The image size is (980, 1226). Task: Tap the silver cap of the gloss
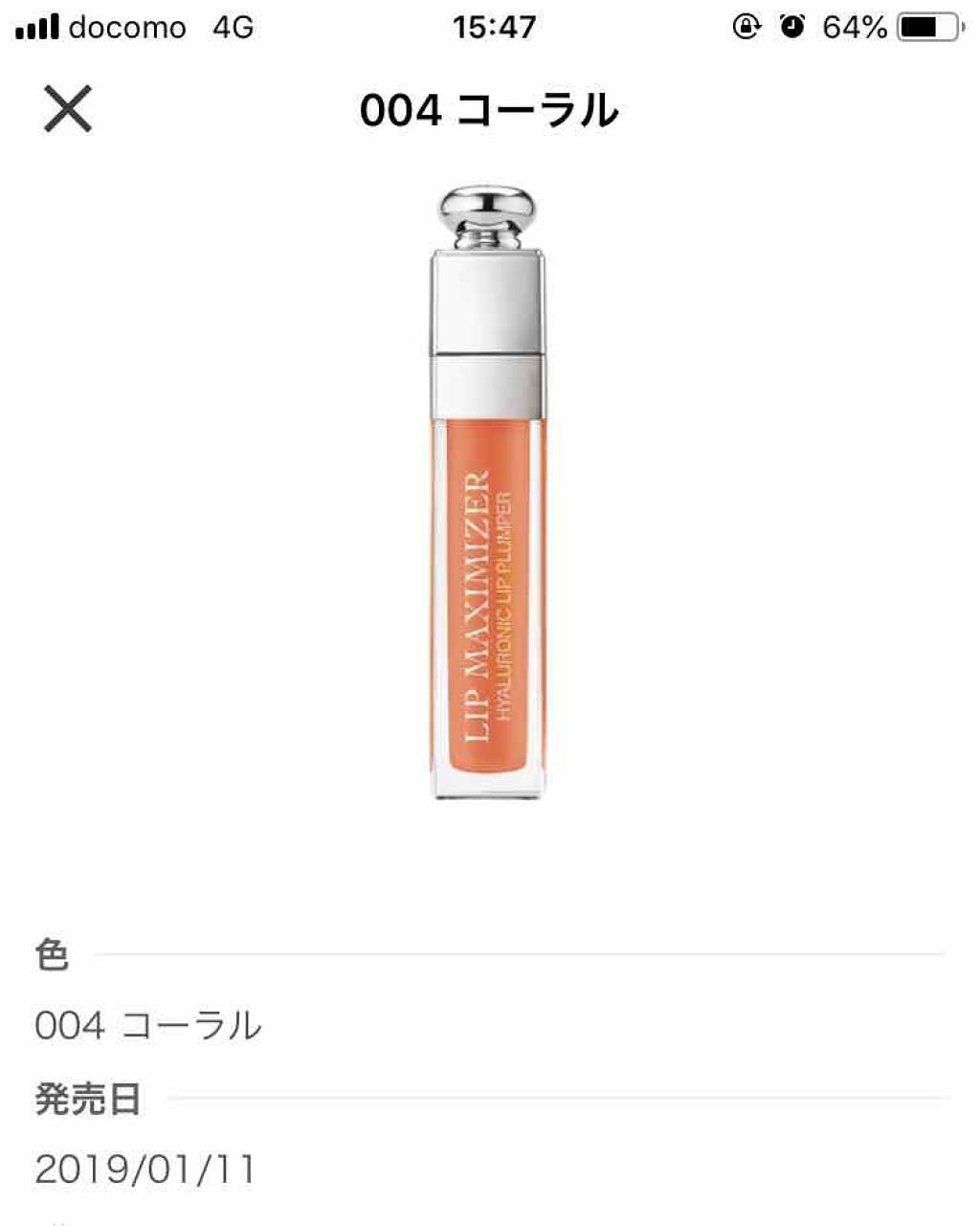pos(490,297)
